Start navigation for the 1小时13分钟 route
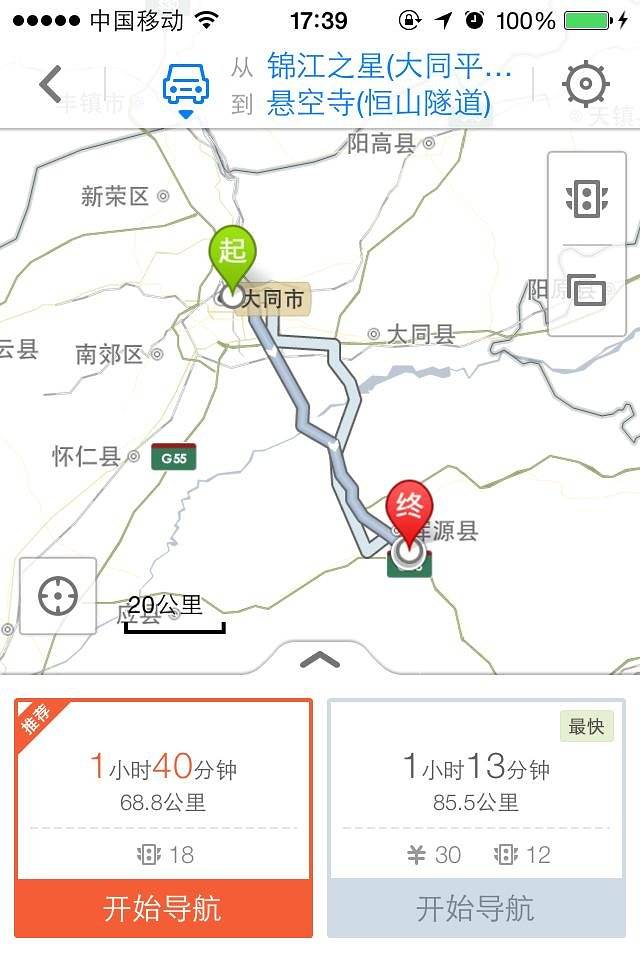 tap(475, 909)
